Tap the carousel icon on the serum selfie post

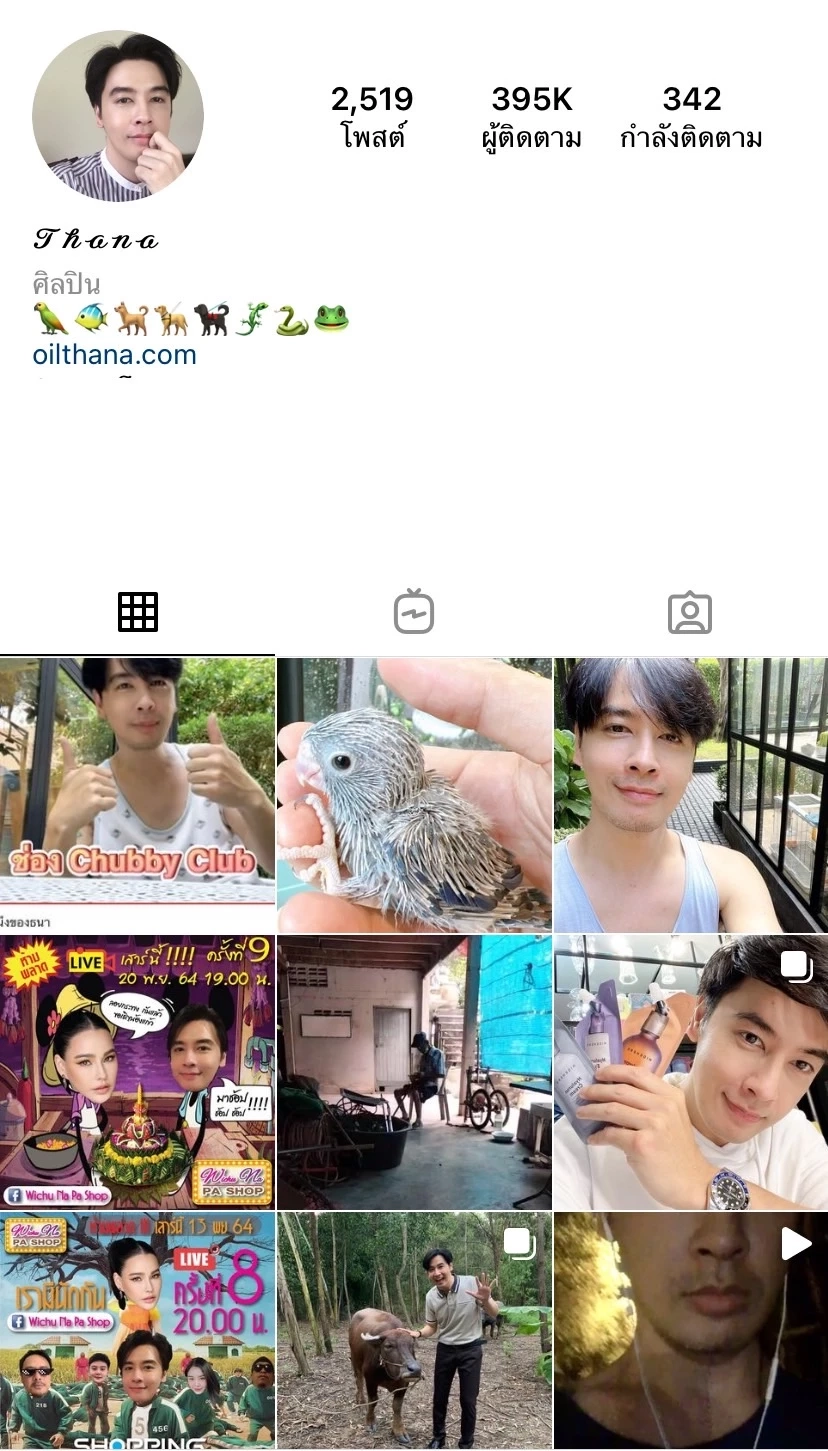(x=795, y=965)
